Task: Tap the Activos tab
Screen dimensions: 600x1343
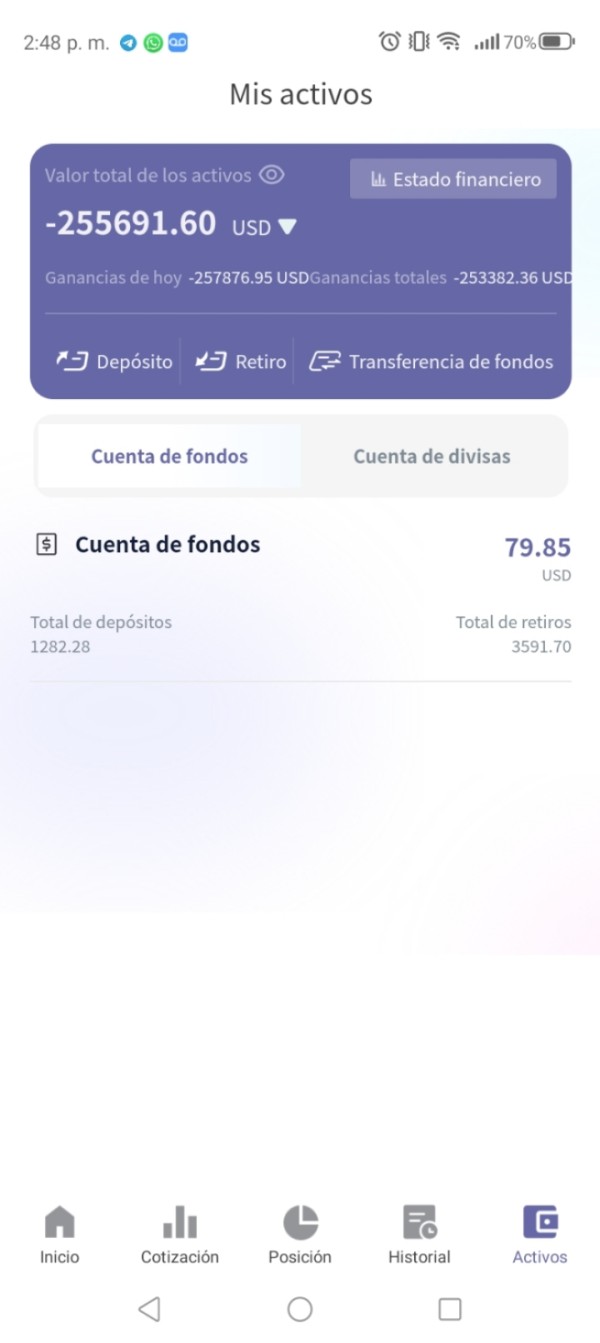Action: coord(540,1235)
